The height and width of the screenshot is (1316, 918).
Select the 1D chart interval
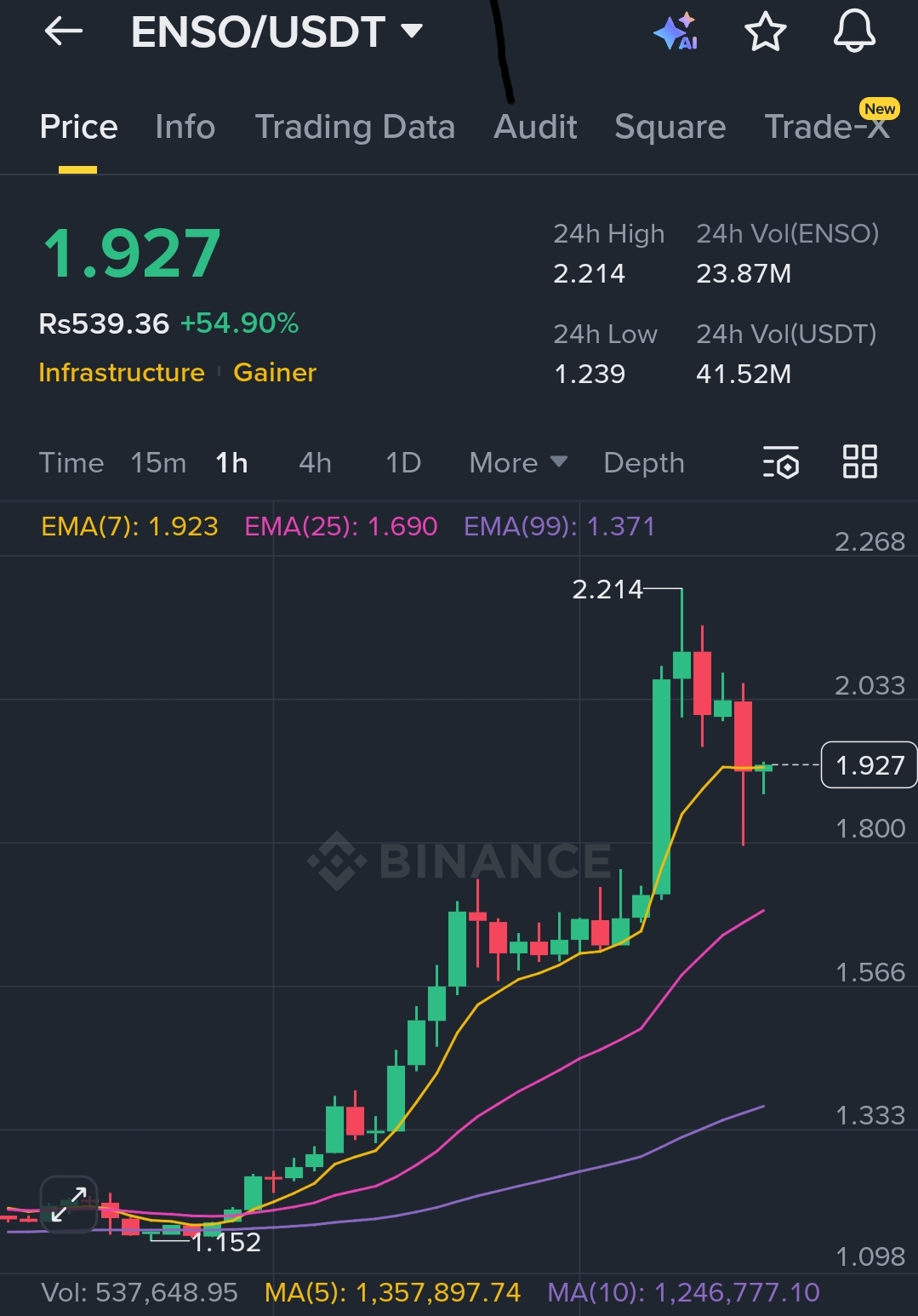click(x=403, y=463)
